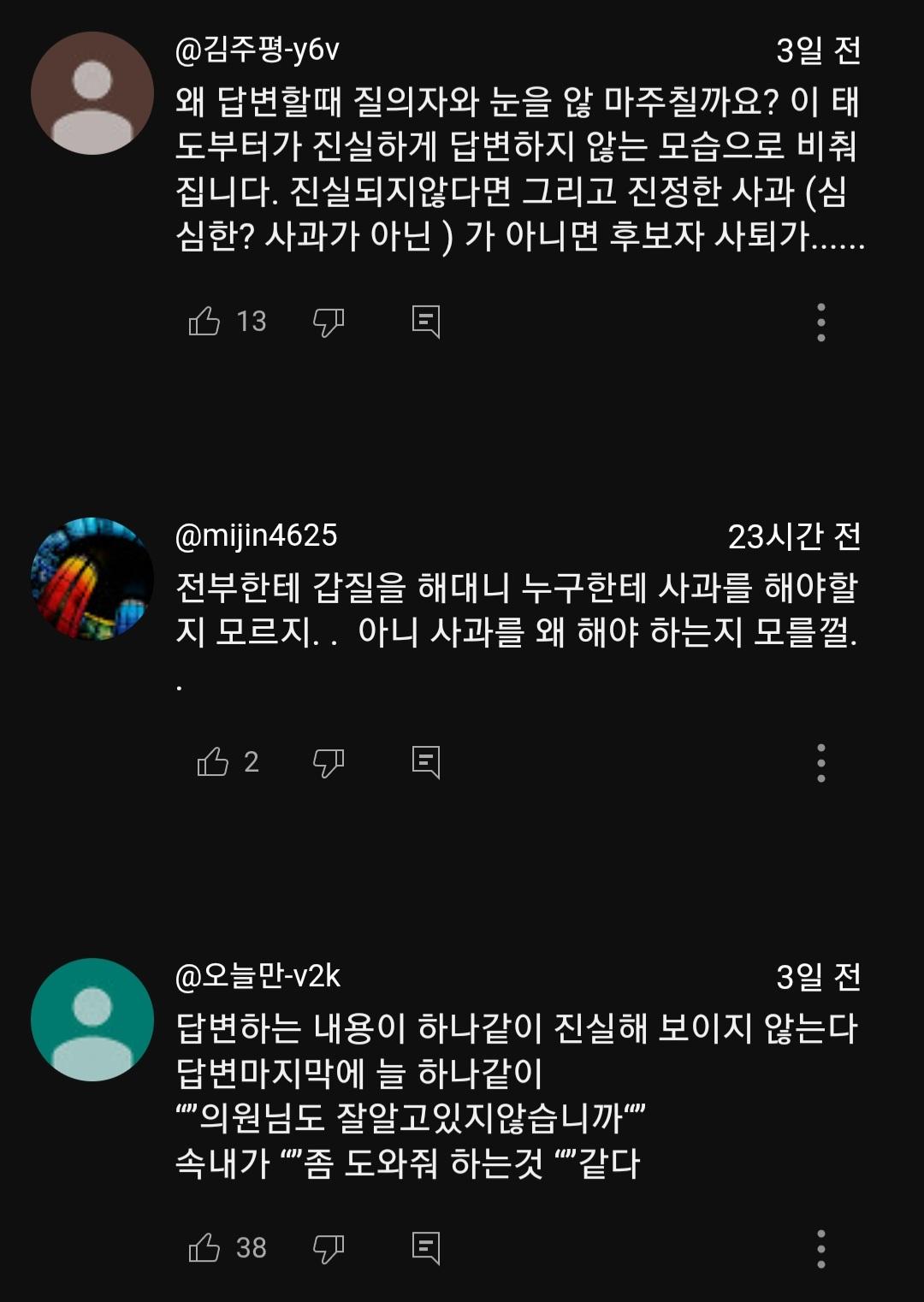The width and height of the screenshot is (924, 1302).
Task: Click the dislike icon on @오늘만-v2k's comment
Action: (x=328, y=1249)
